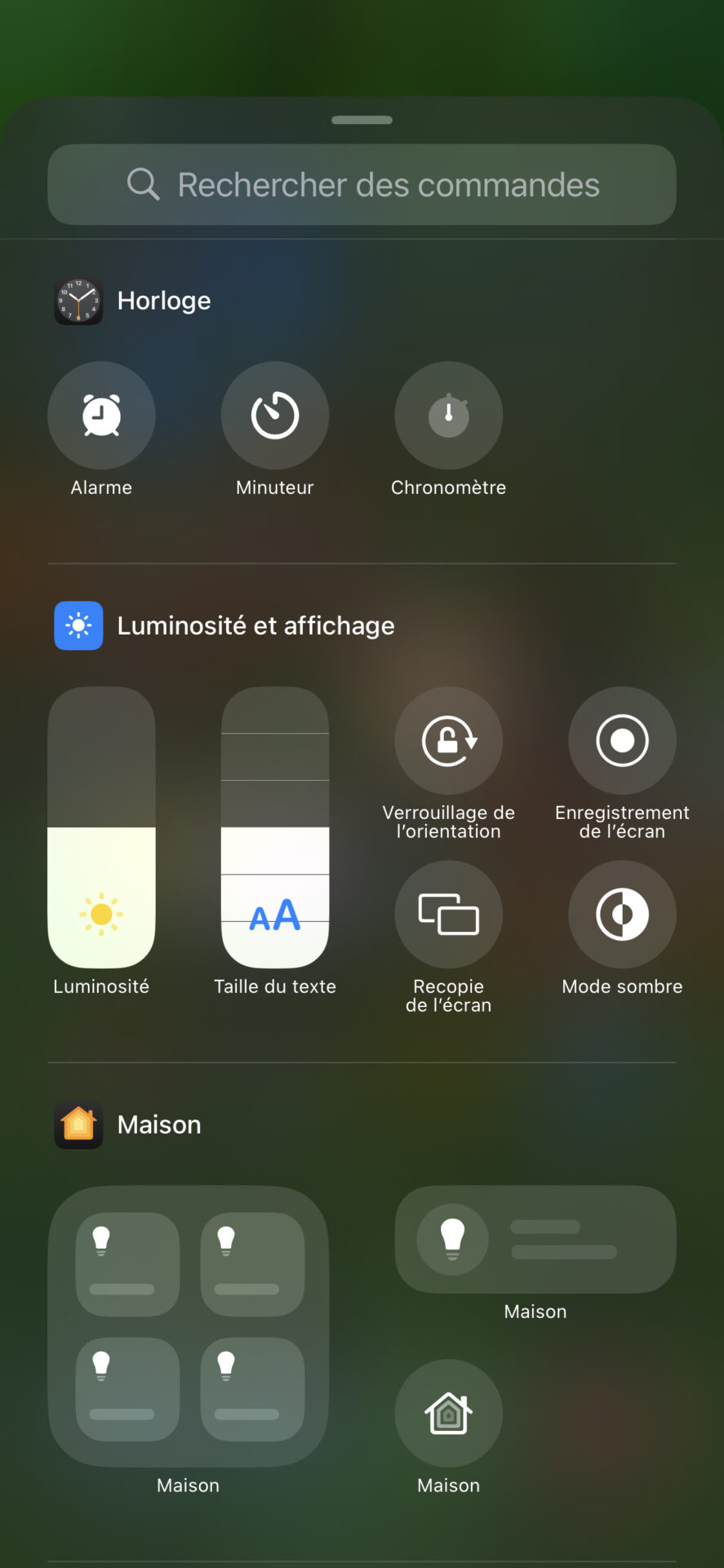
Task: Add Enregistrement de l'écran control
Action: (622, 740)
